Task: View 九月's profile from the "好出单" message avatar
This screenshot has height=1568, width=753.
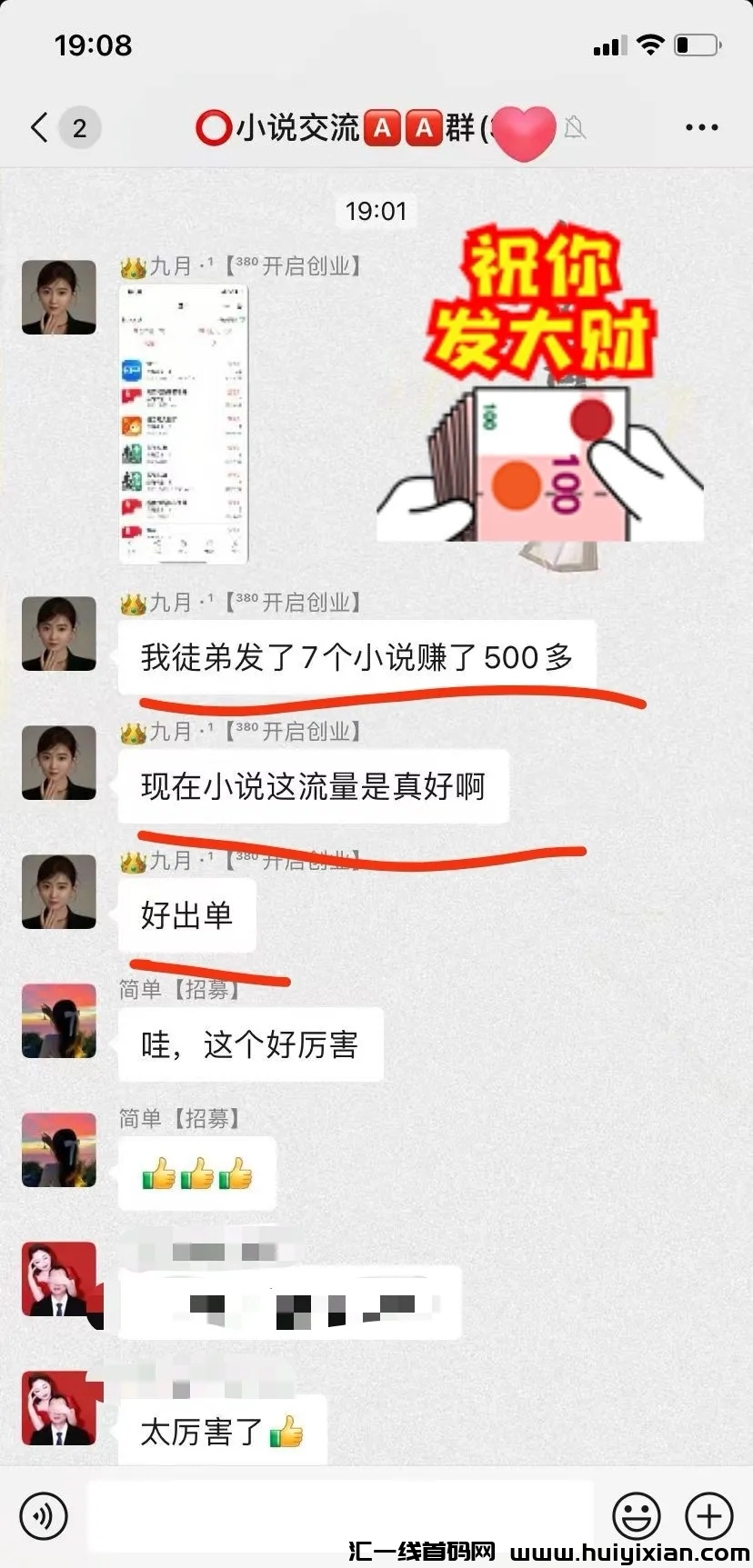Action: [x=59, y=892]
